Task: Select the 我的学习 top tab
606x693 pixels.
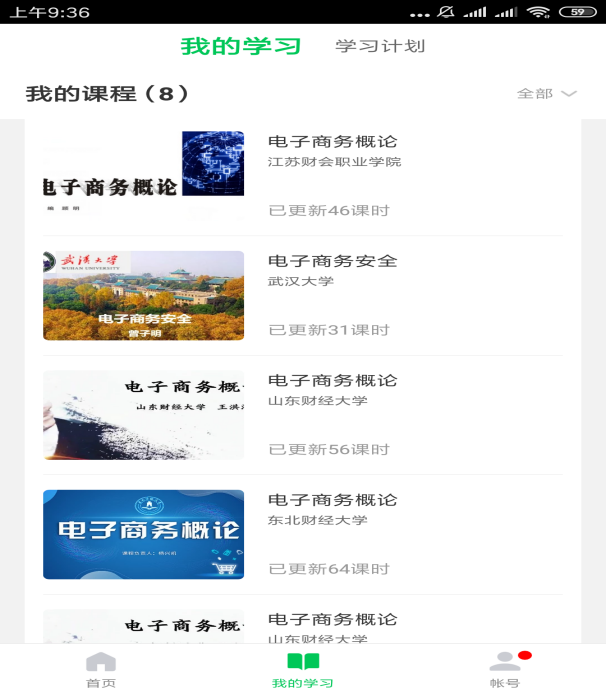Action: [240, 46]
